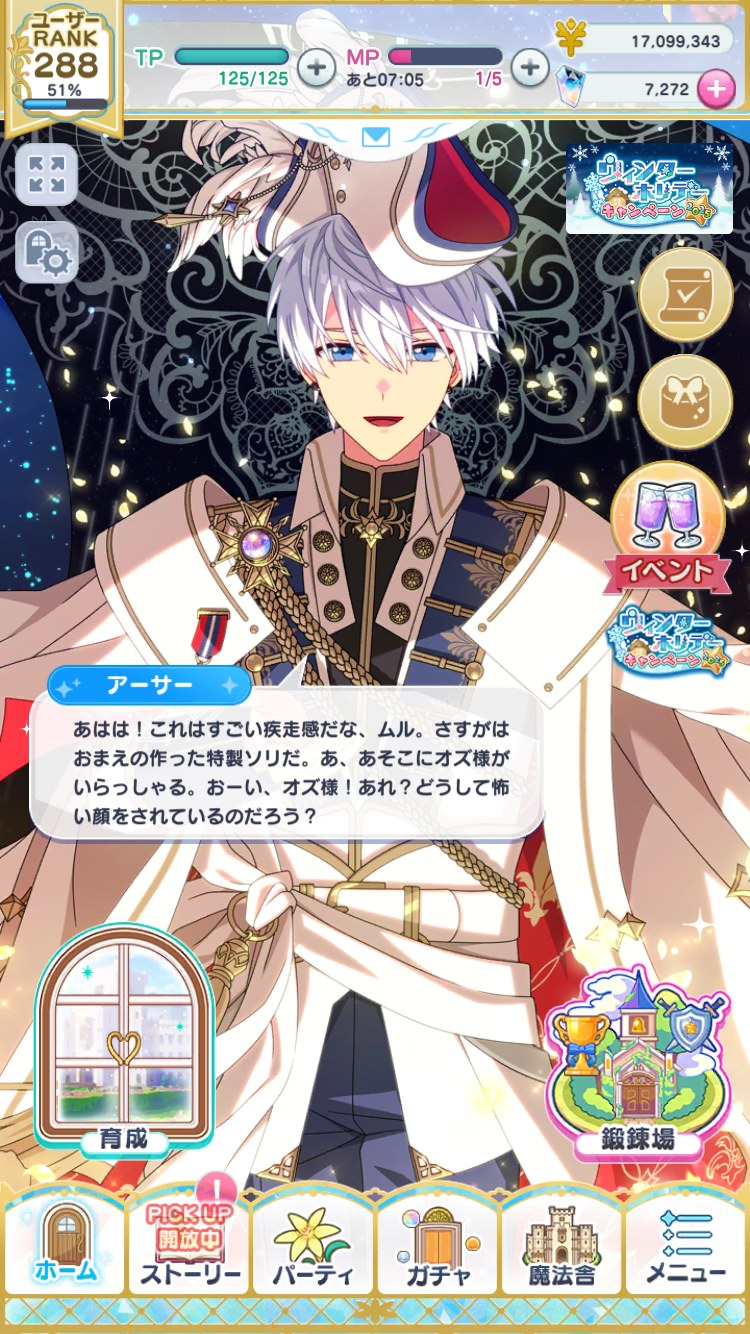Advance Arthur's dialogue speech bubble
Image resolution: width=750 pixels, height=1334 pixels.
pos(288,760)
